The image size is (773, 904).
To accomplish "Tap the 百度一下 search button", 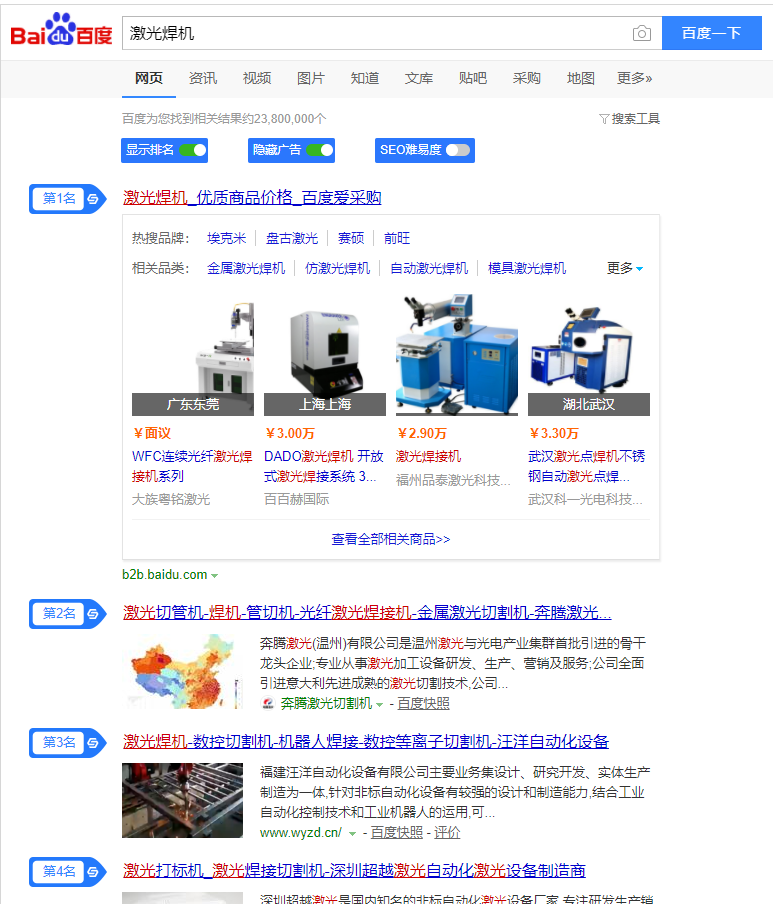I will tap(711, 33).
